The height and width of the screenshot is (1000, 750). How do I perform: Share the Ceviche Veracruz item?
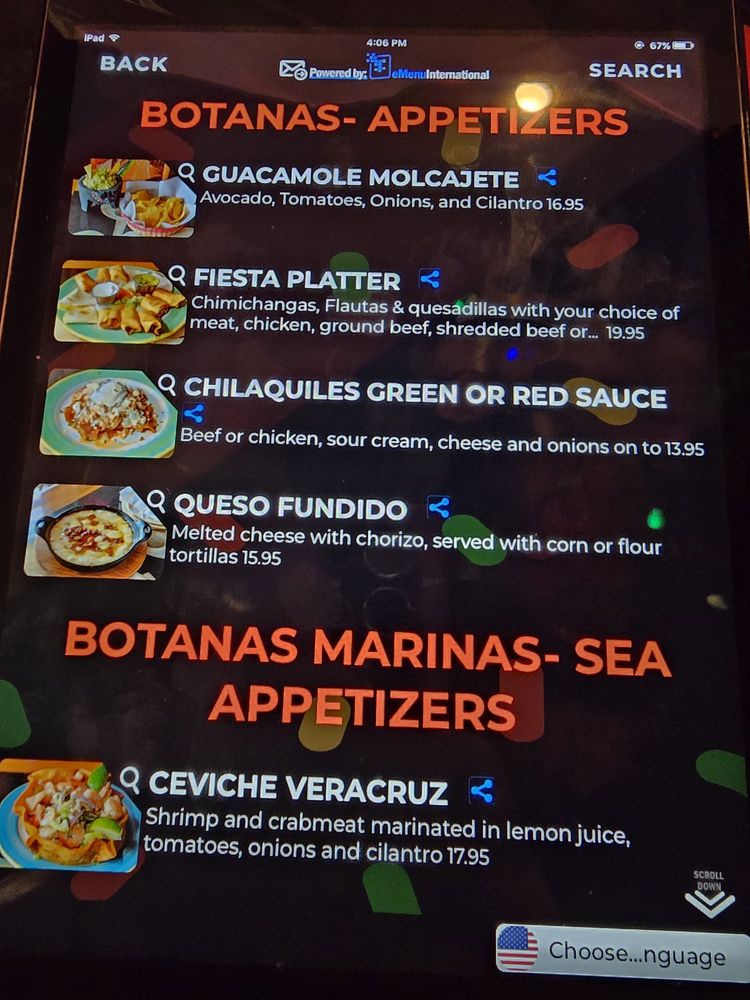coord(481,791)
